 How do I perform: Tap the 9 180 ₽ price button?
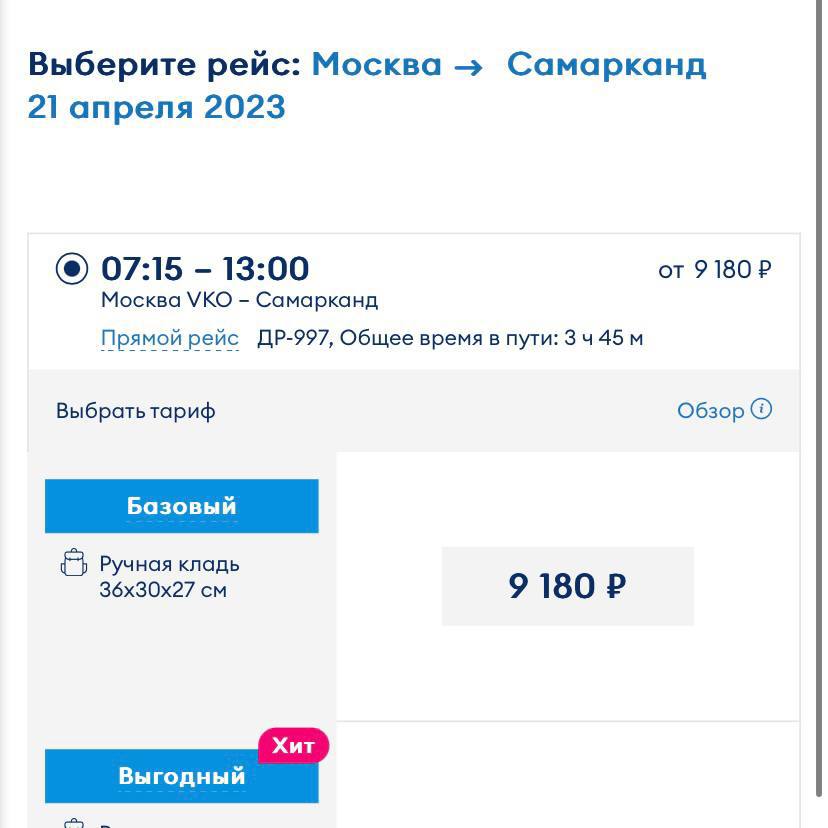pyautogui.click(x=567, y=586)
